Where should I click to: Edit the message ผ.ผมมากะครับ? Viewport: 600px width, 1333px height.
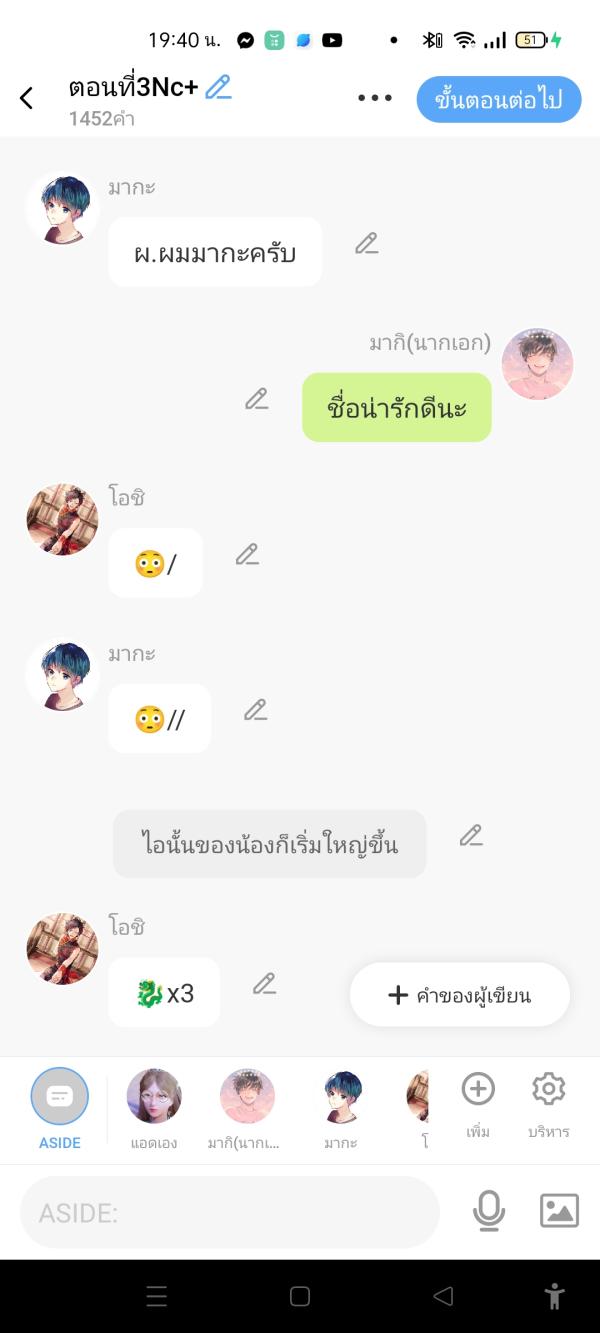coord(367,243)
